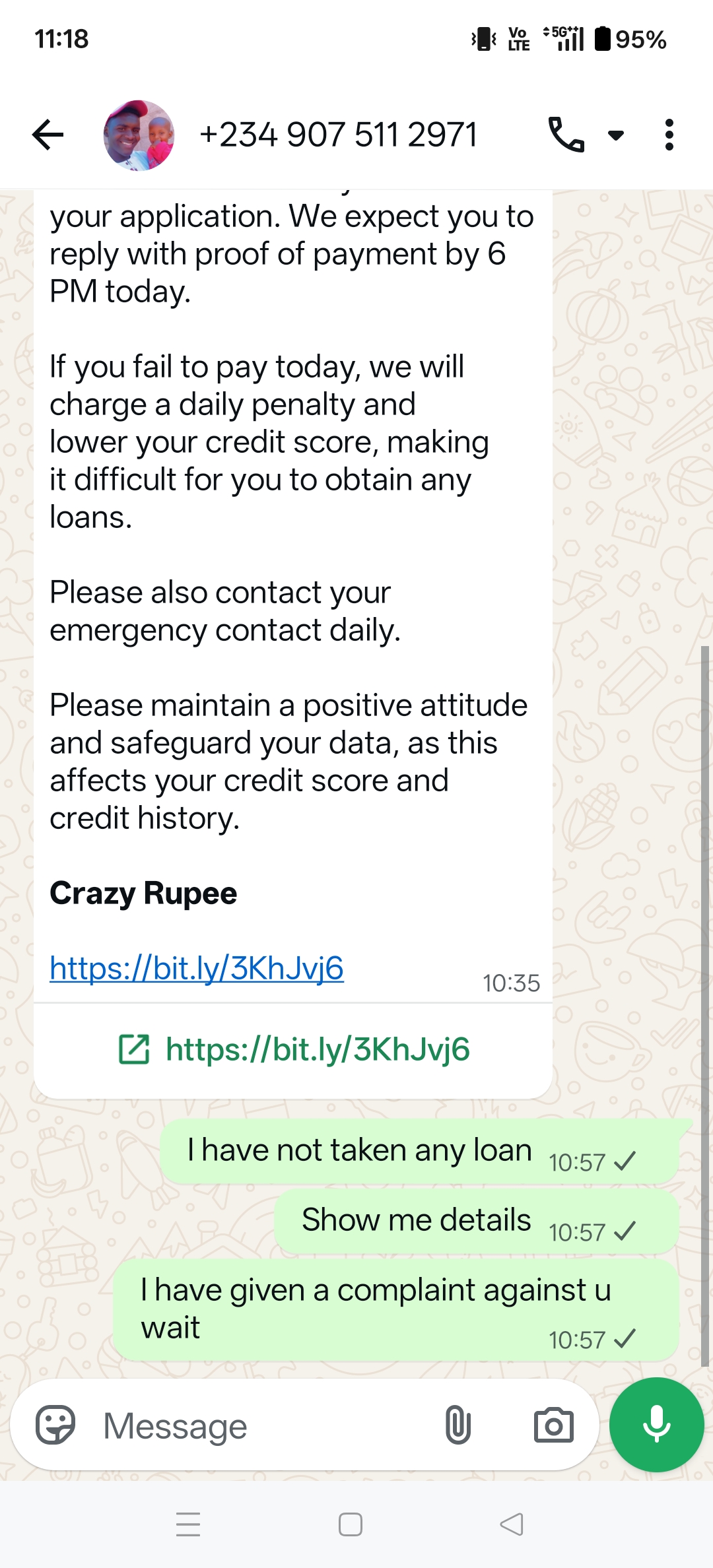Open the camera from the message bar
The width and height of the screenshot is (713, 1568).
point(553,1425)
